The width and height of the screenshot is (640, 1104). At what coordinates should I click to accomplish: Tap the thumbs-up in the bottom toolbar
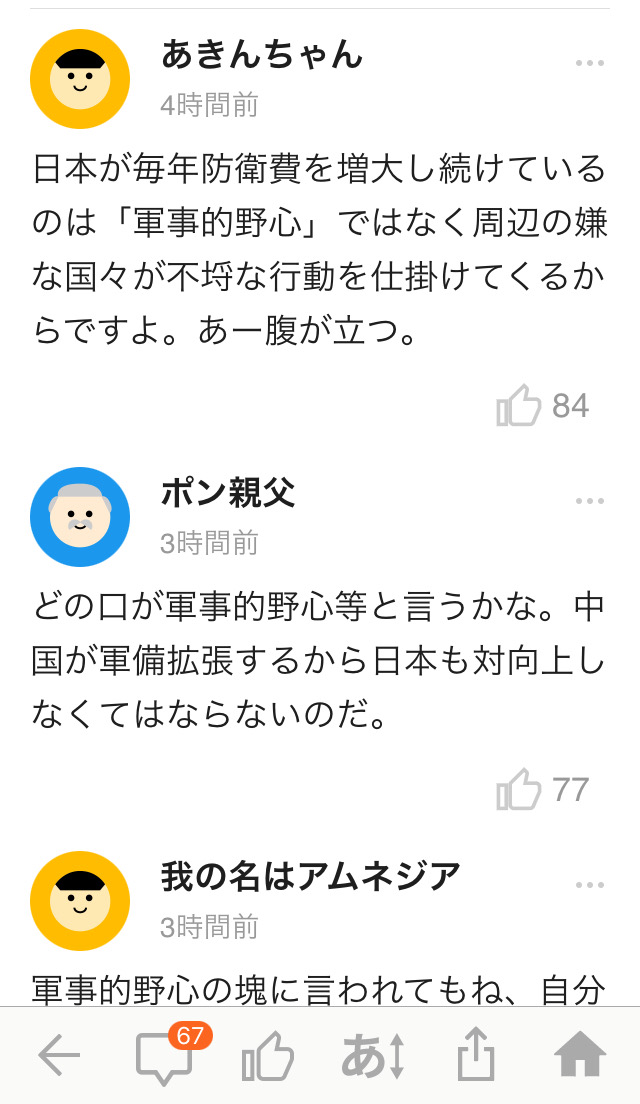(268, 1056)
